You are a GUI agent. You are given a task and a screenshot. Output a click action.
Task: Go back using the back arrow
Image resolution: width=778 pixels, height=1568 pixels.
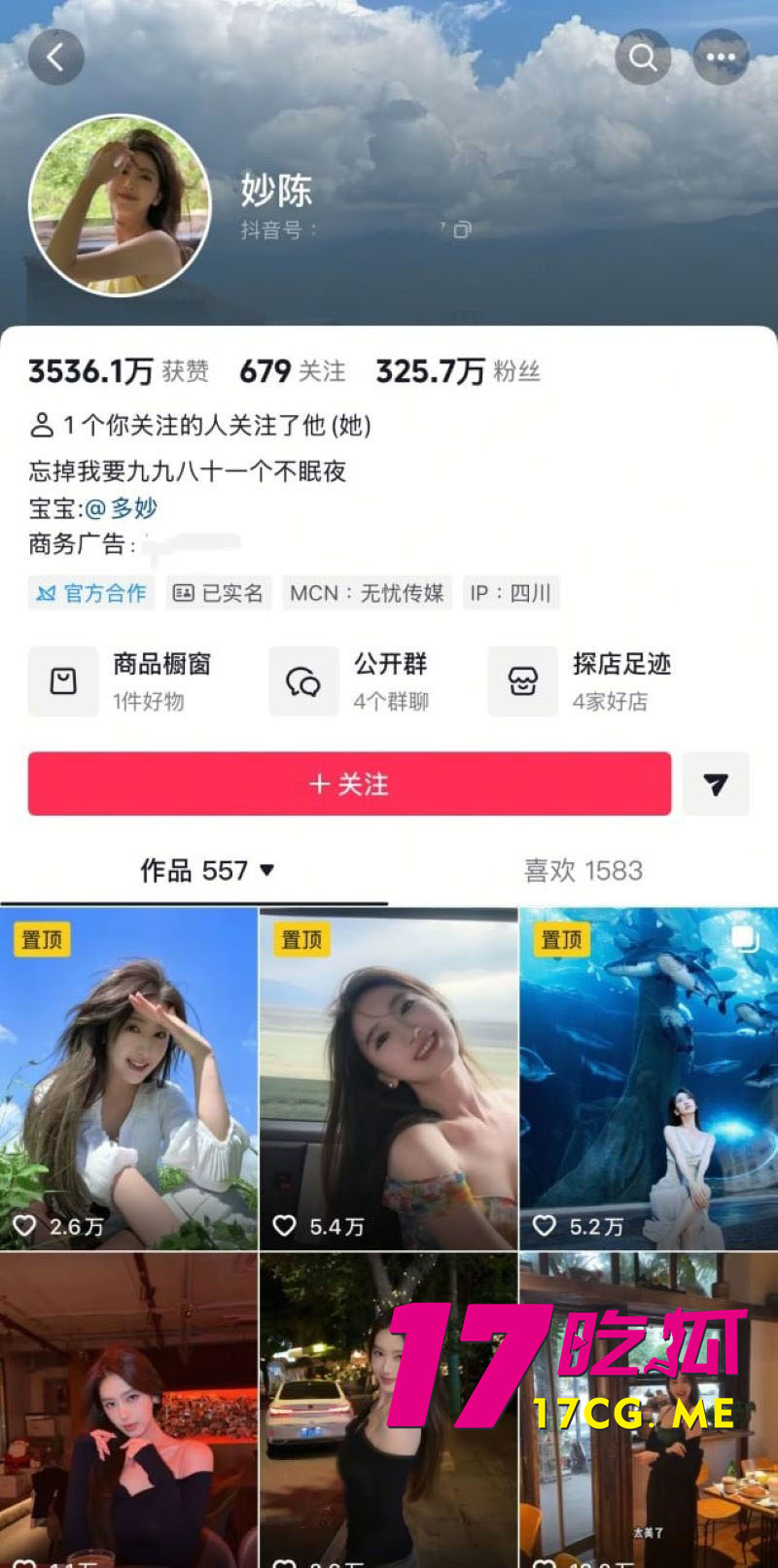55,56
